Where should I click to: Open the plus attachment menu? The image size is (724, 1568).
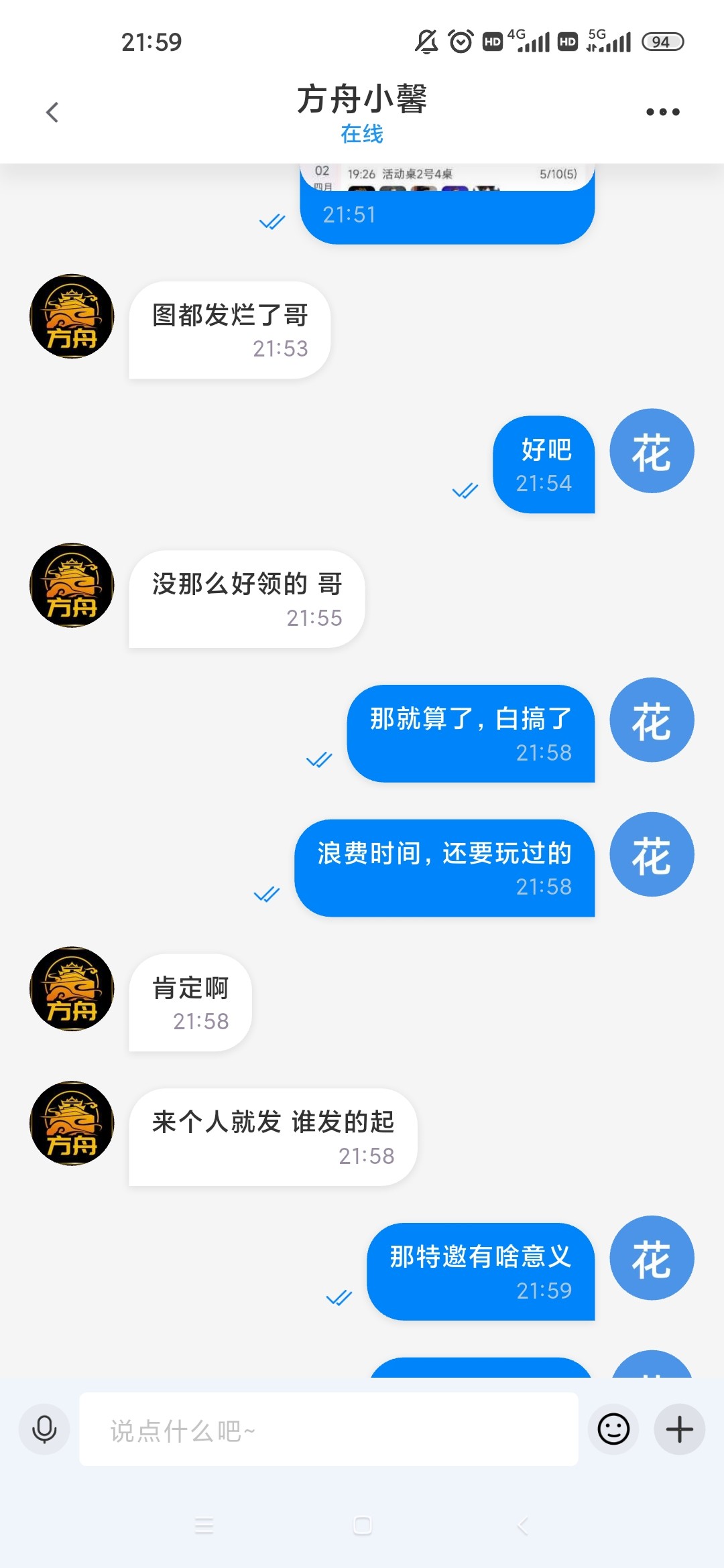coord(679,1429)
